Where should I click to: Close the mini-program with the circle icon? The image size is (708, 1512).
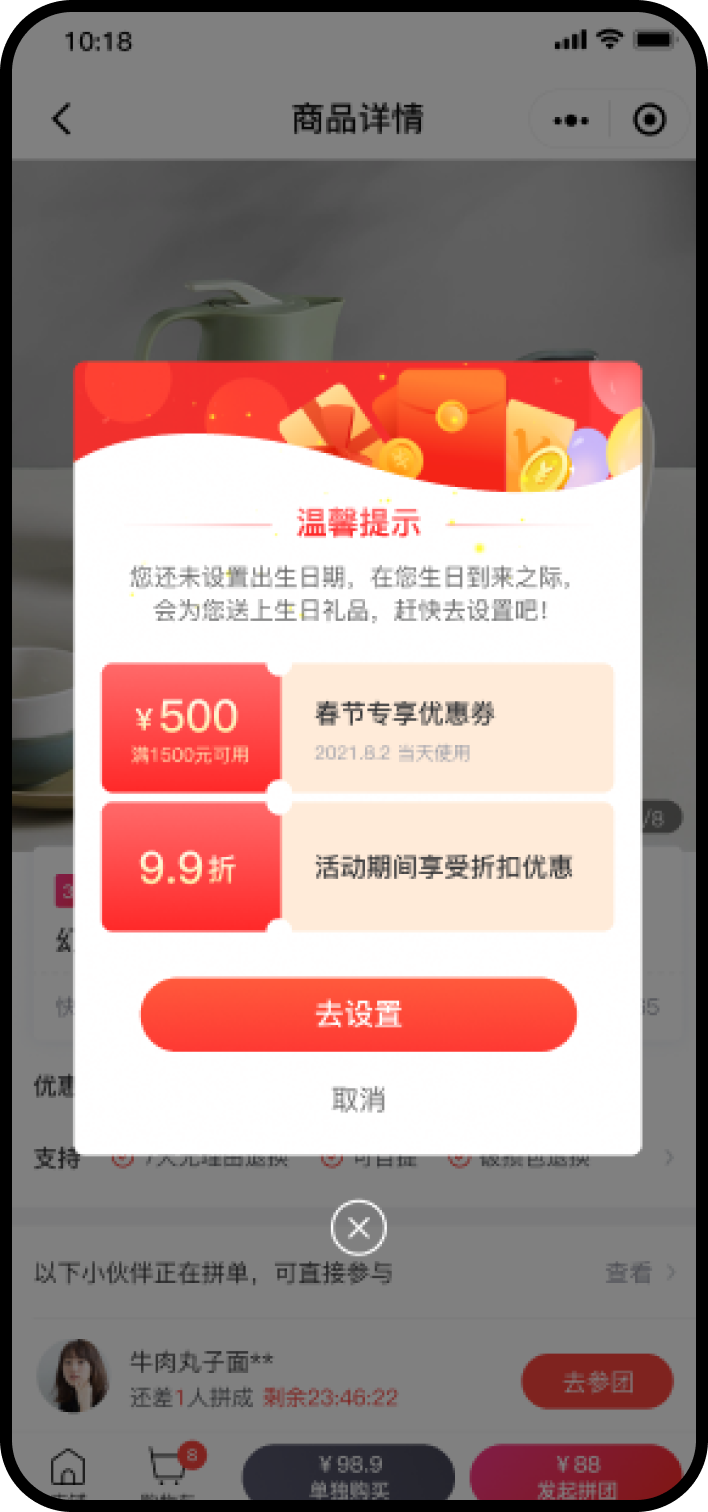[650, 121]
